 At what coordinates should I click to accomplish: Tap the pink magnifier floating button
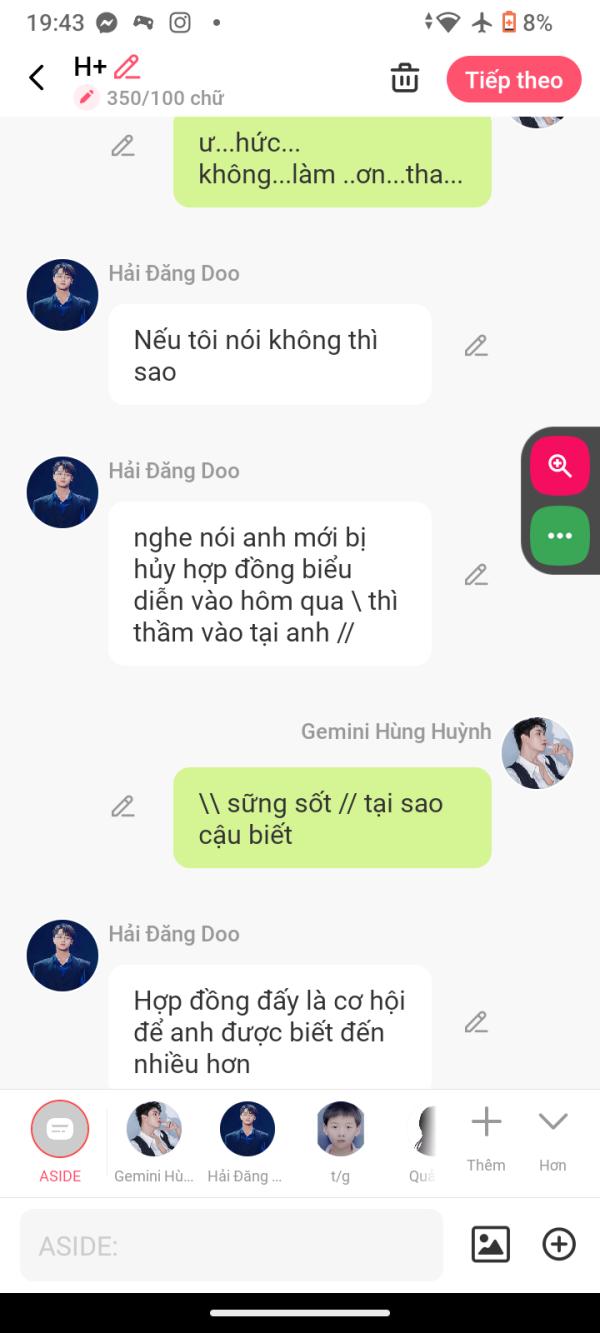560,466
